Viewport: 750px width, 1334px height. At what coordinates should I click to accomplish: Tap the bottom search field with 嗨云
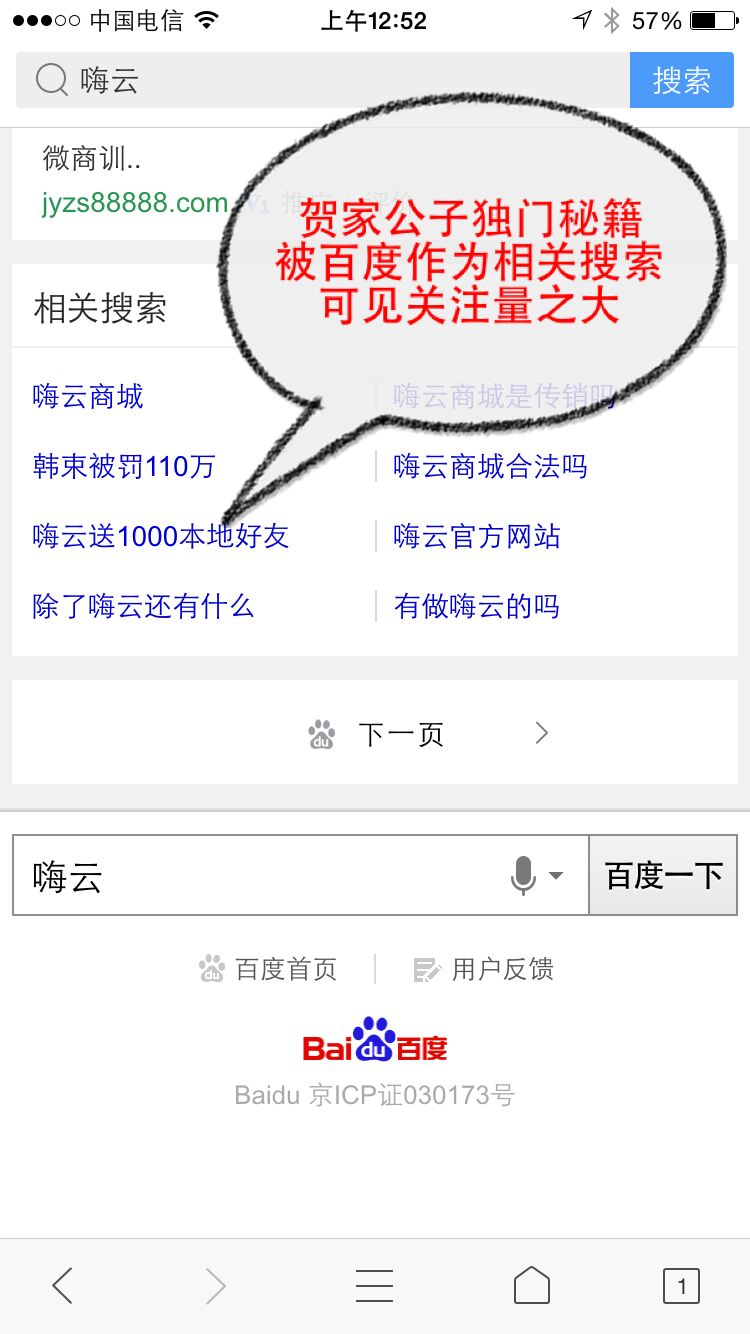(x=260, y=876)
